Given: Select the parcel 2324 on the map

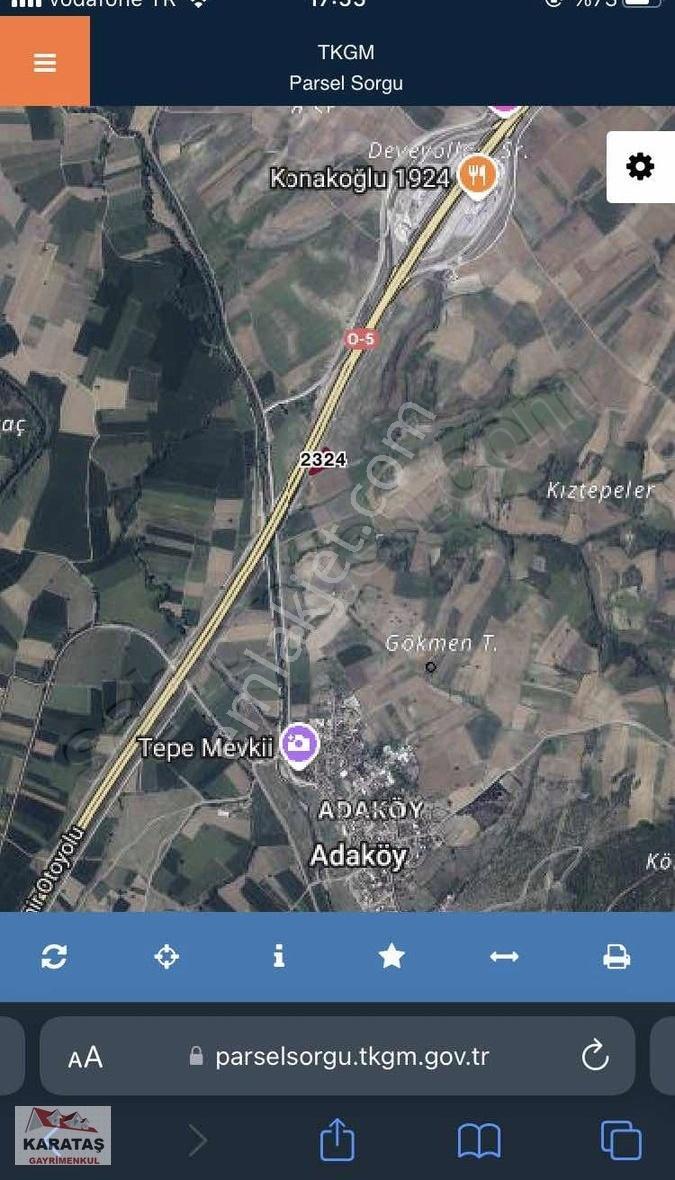Looking at the screenshot, I should (323, 459).
